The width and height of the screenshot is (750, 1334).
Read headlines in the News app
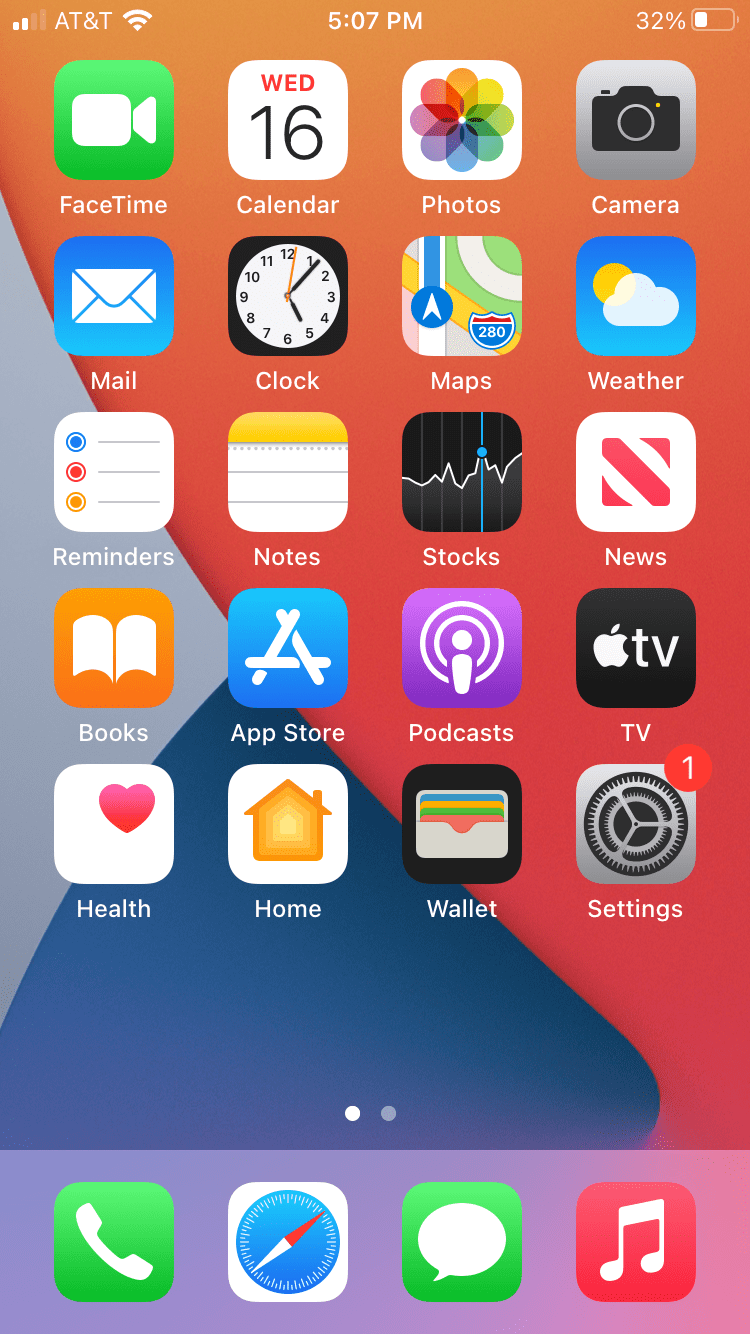pos(635,472)
